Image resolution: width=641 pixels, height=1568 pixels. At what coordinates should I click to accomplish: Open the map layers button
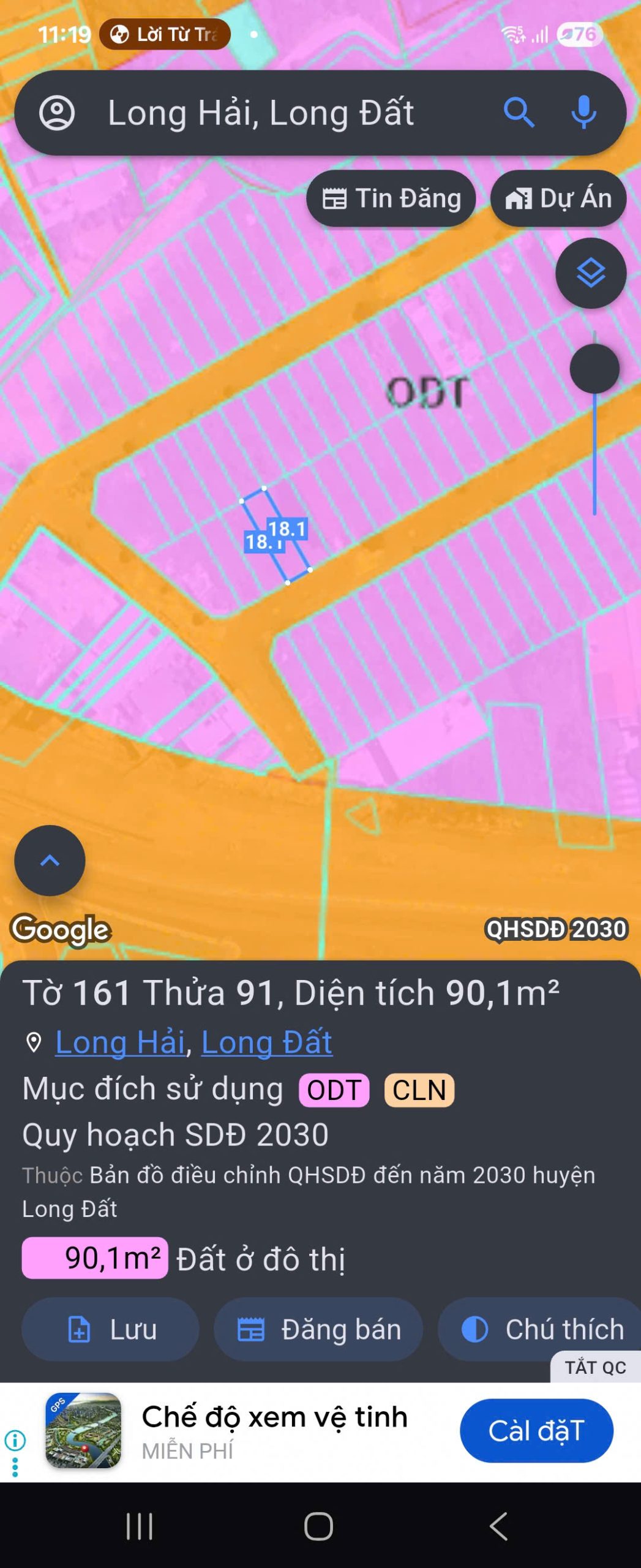coord(590,273)
